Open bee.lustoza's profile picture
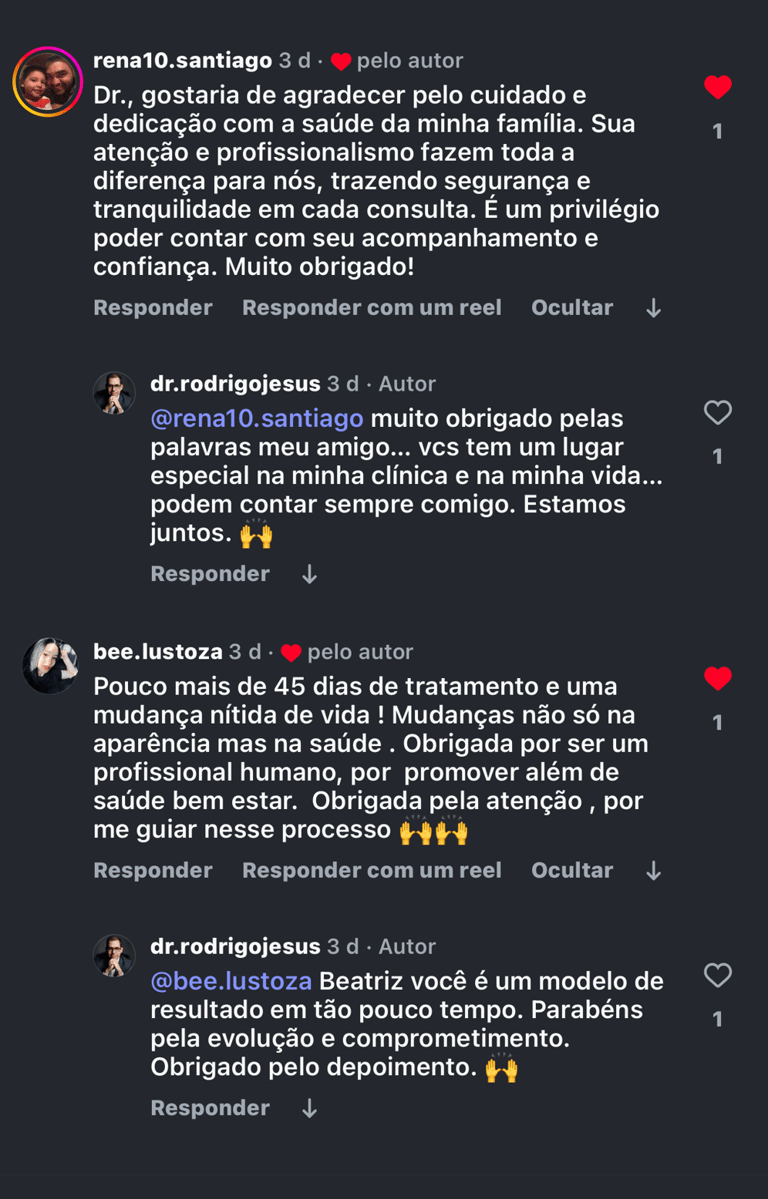The height and width of the screenshot is (1199, 768). pos(50,665)
